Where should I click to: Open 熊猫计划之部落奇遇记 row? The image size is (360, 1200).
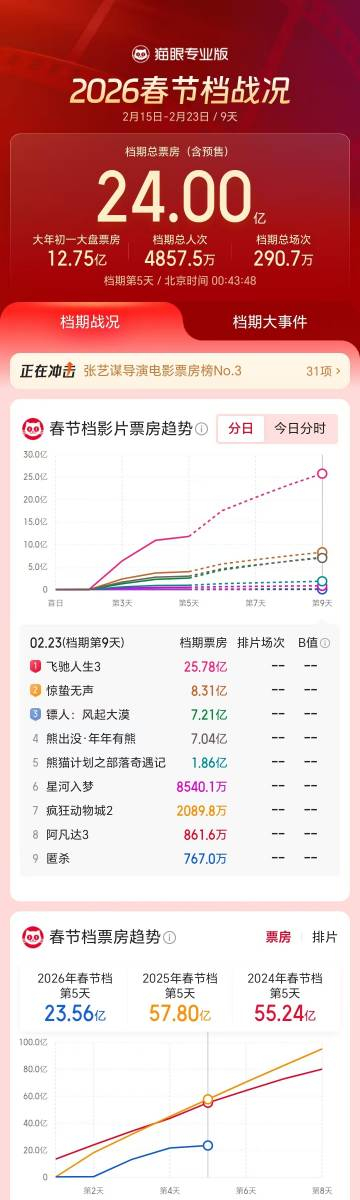click(x=180, y=762)
